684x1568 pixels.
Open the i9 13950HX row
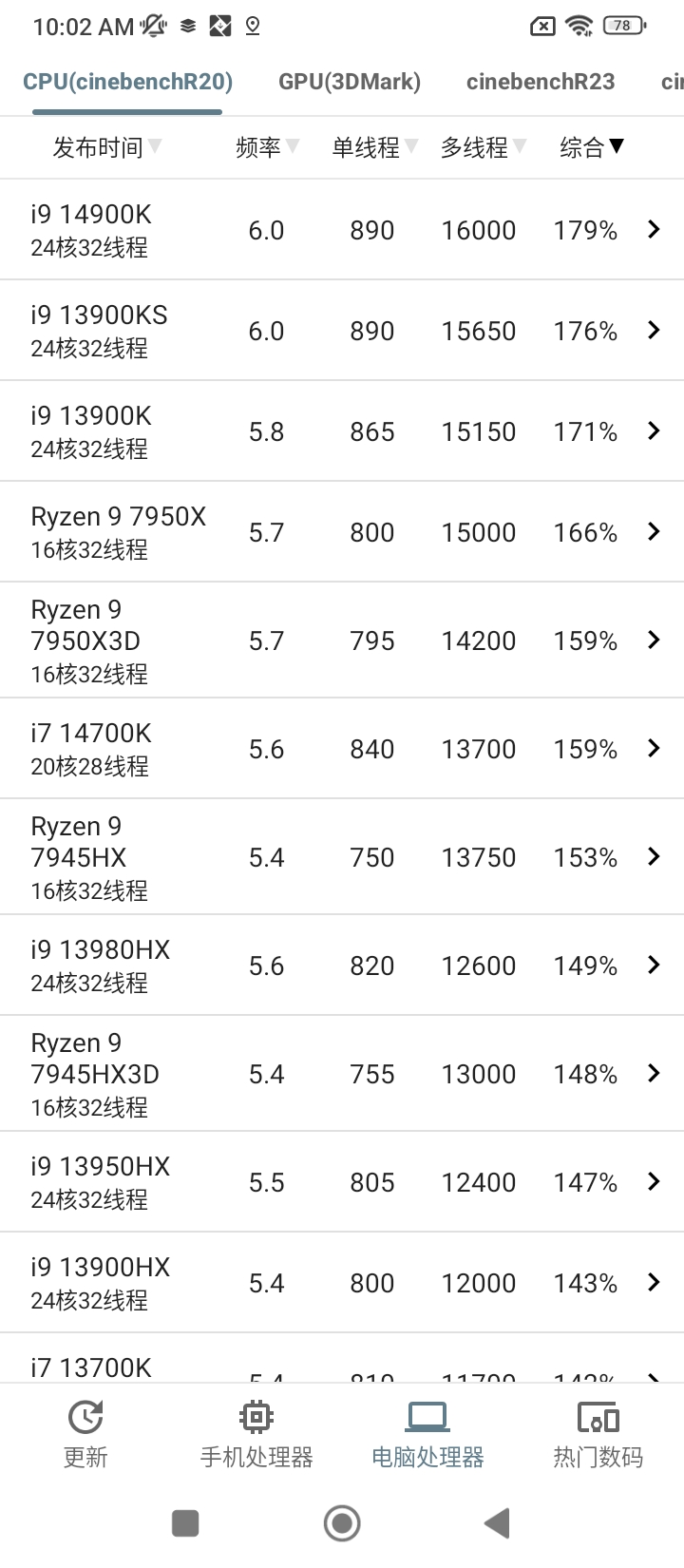point(342,1182)
